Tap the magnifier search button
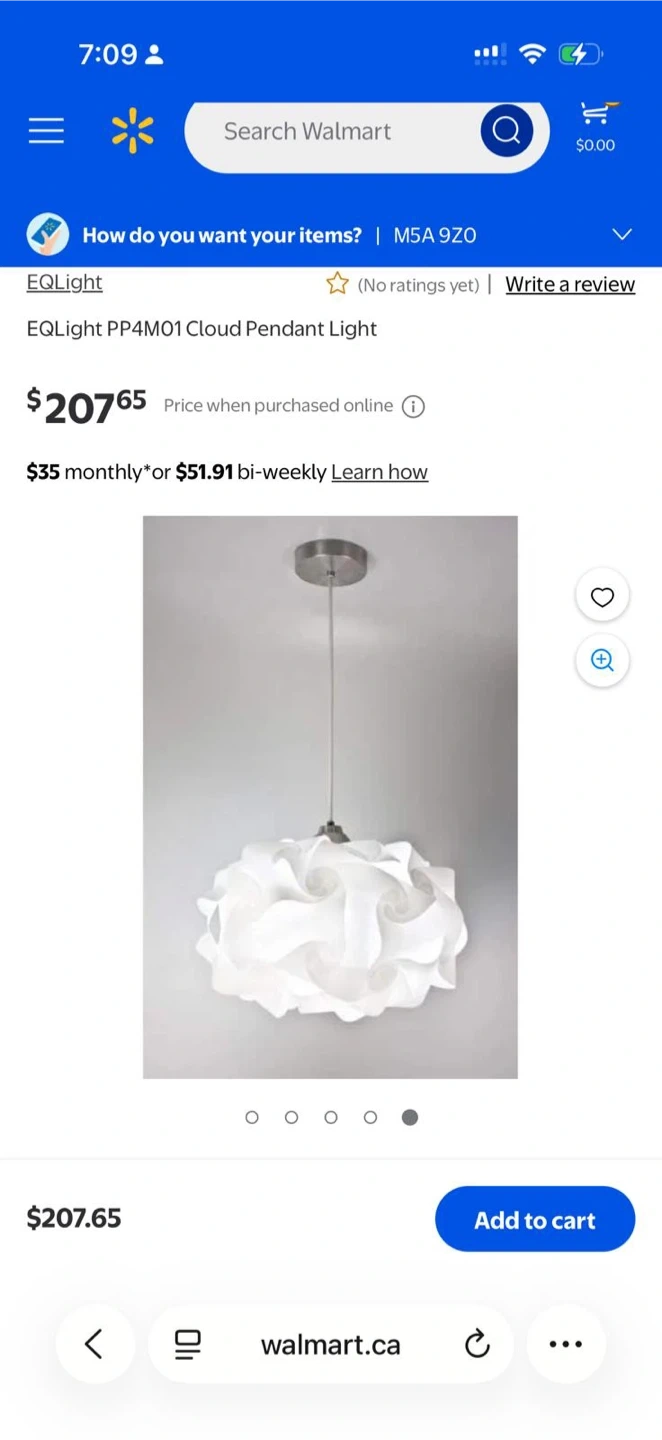 click(506, 131)
